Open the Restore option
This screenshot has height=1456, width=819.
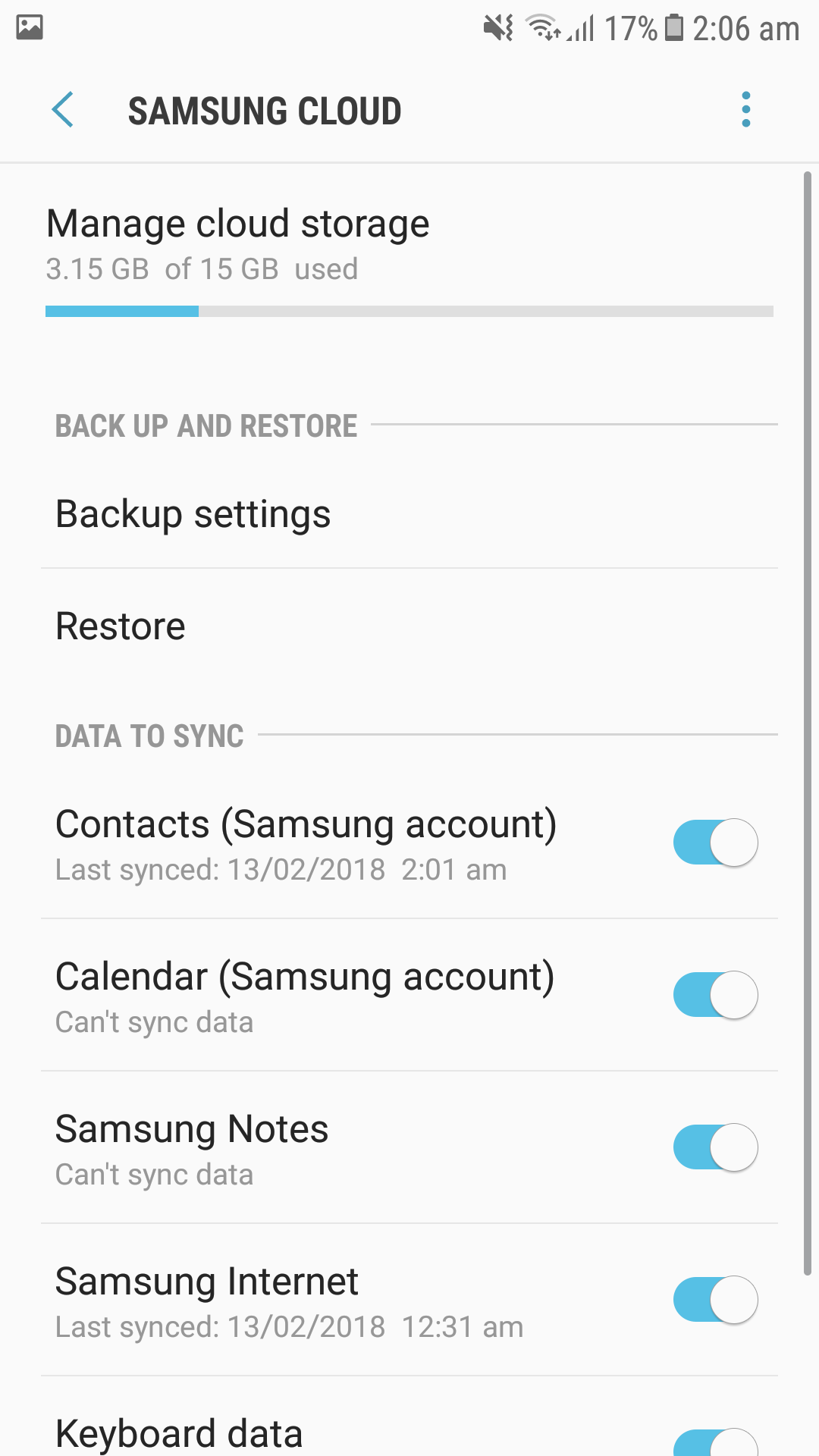(x=409, y=626)
